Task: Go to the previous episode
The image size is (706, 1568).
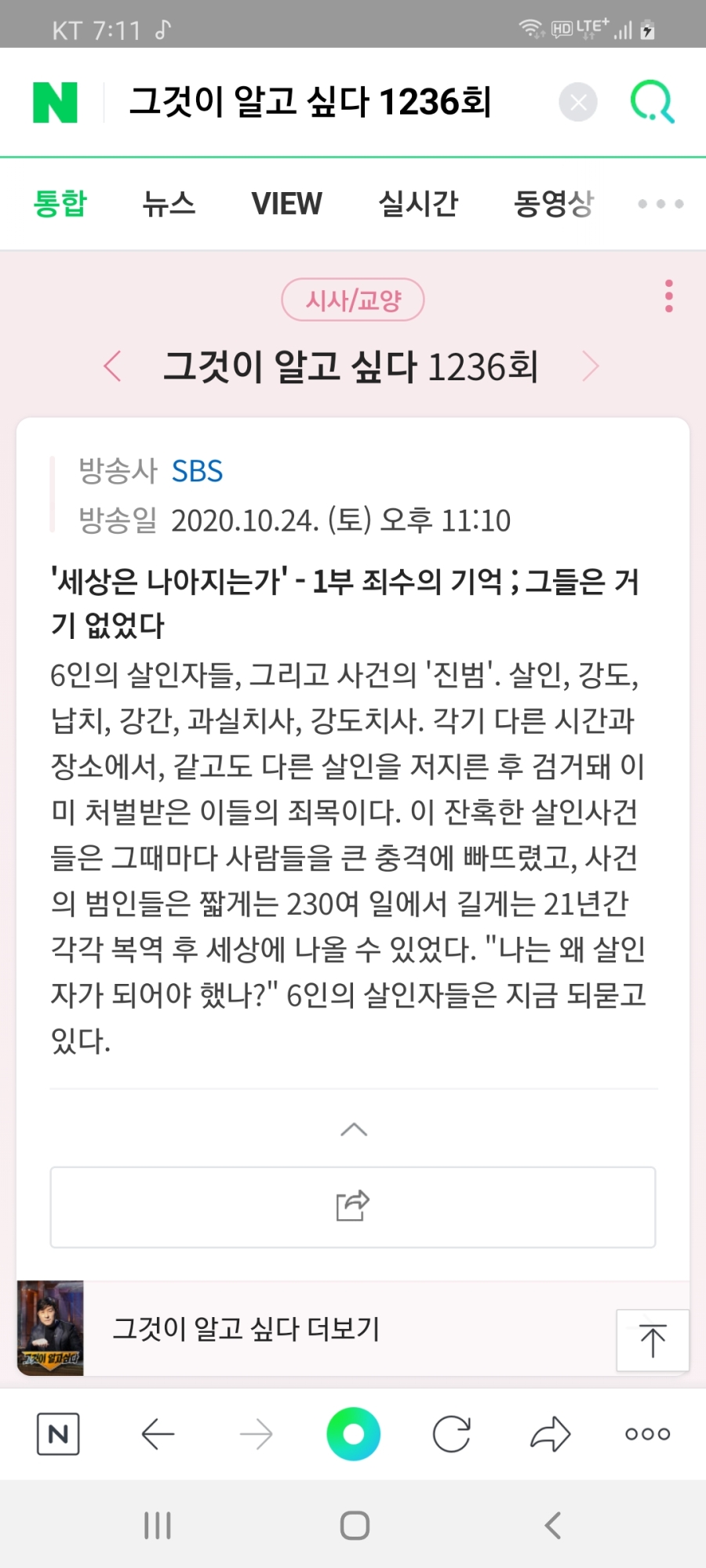Action: pyautogui.click(x=113, y=366)
